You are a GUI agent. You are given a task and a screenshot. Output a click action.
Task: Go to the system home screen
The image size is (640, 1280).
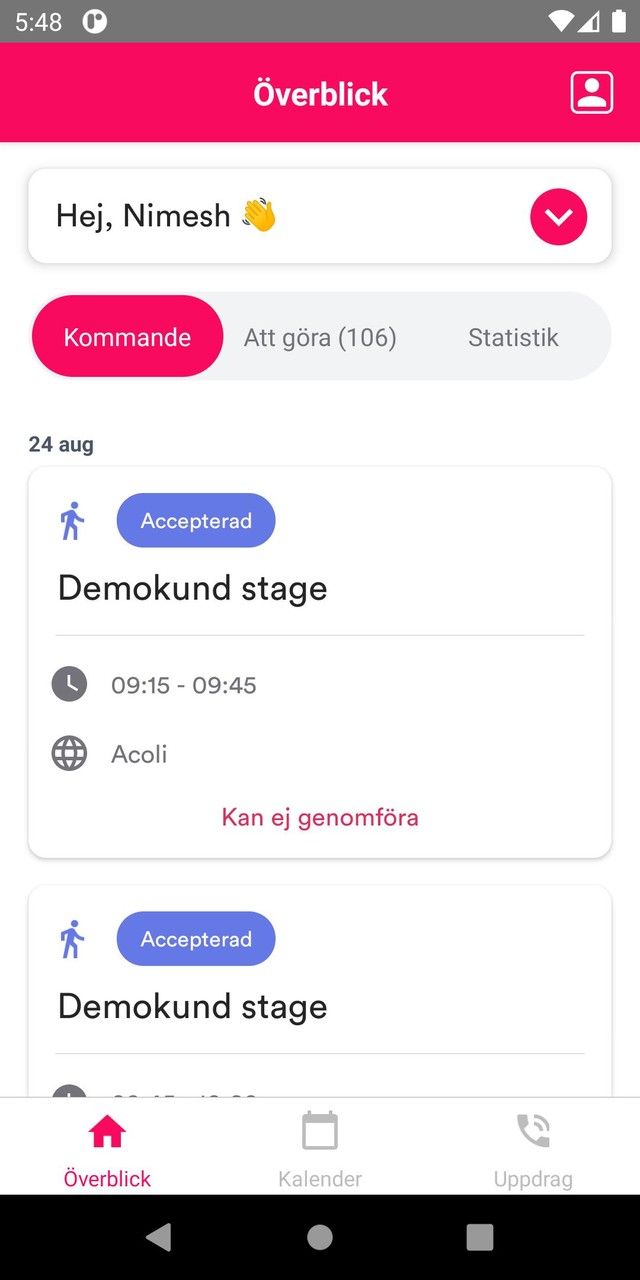click(320, 1238)
